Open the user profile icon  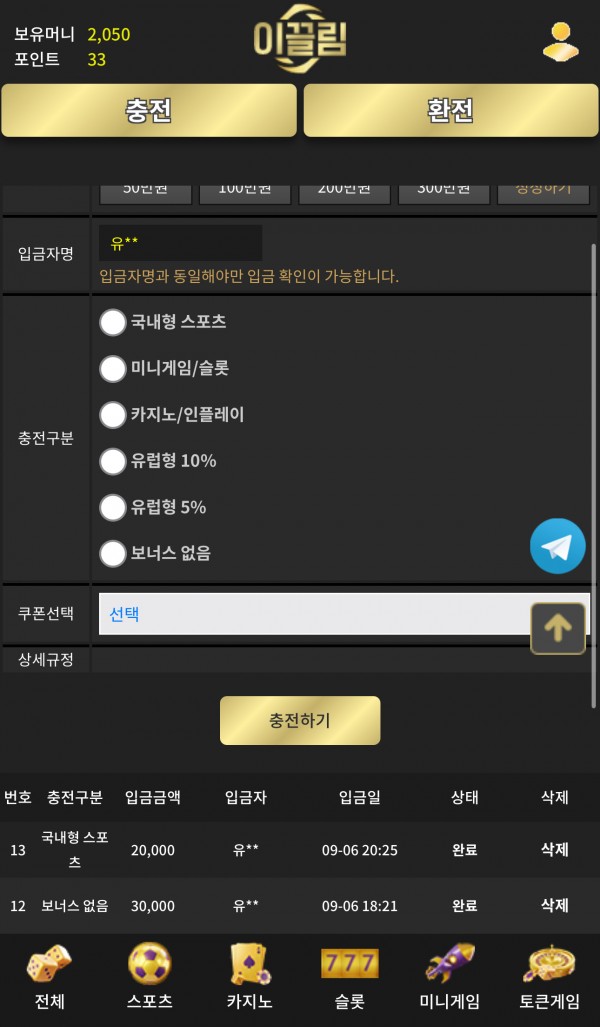click(x=560, y=42)
